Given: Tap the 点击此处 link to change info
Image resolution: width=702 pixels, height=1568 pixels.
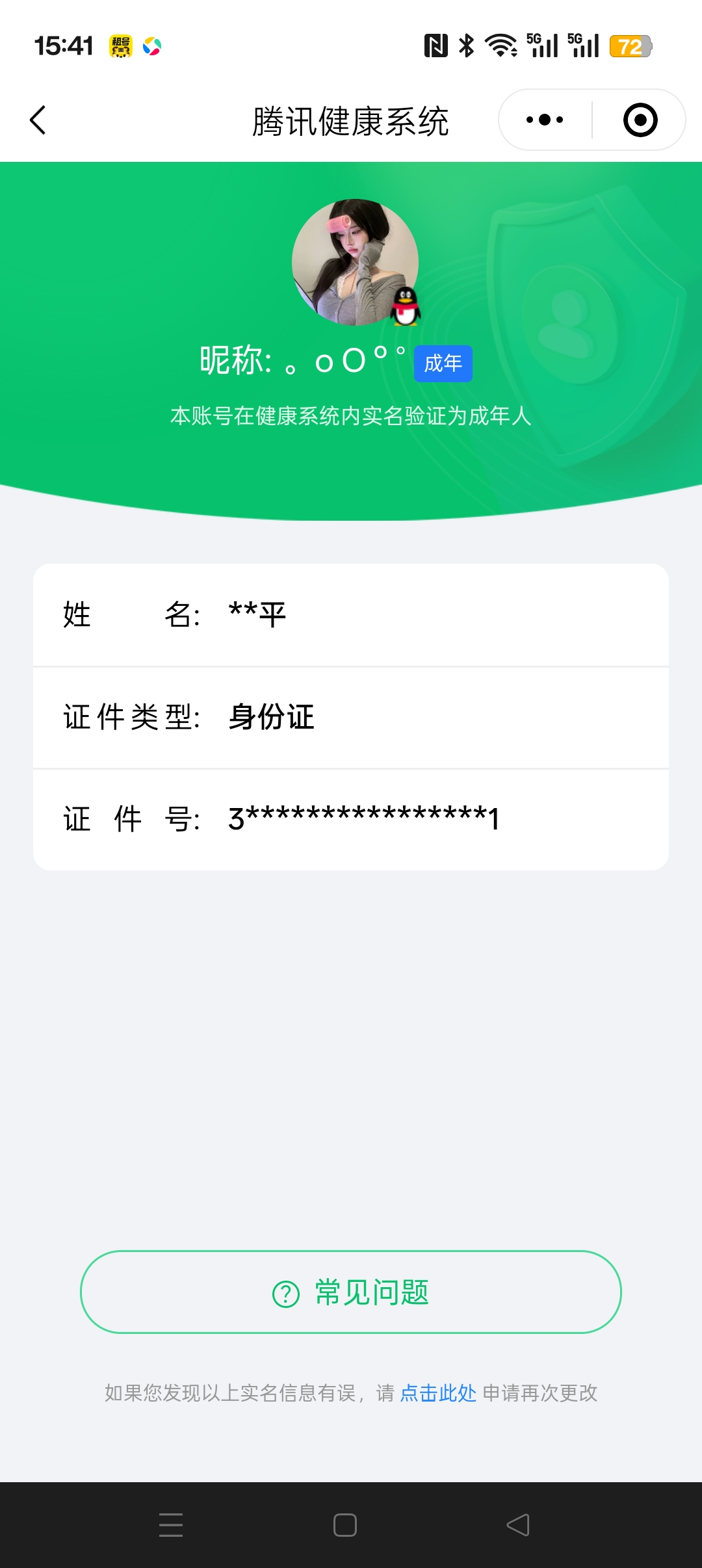Looking at the screenshot, I should point(438,1392).
